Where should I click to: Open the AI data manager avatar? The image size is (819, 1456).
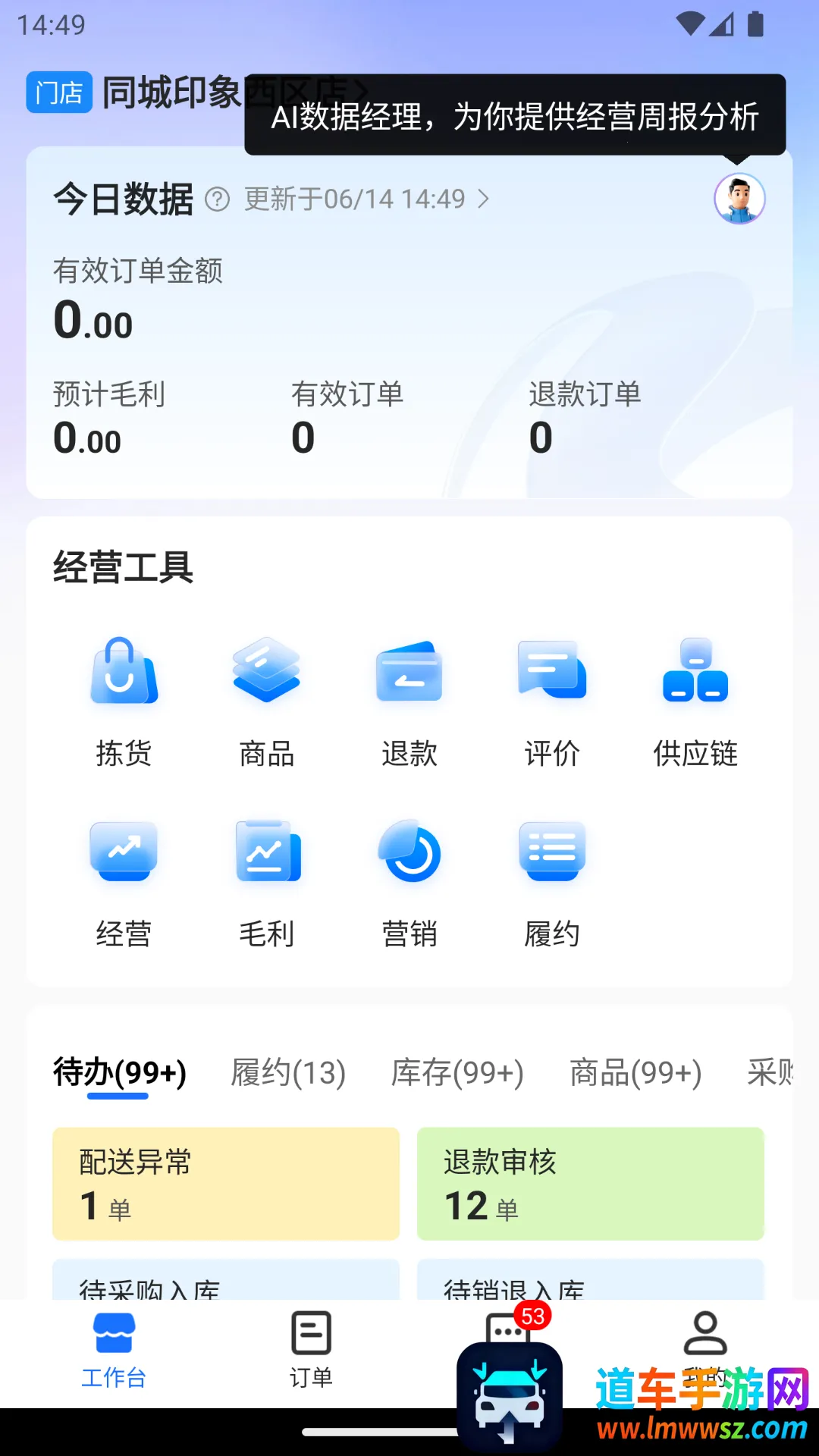tap(739, 199)
